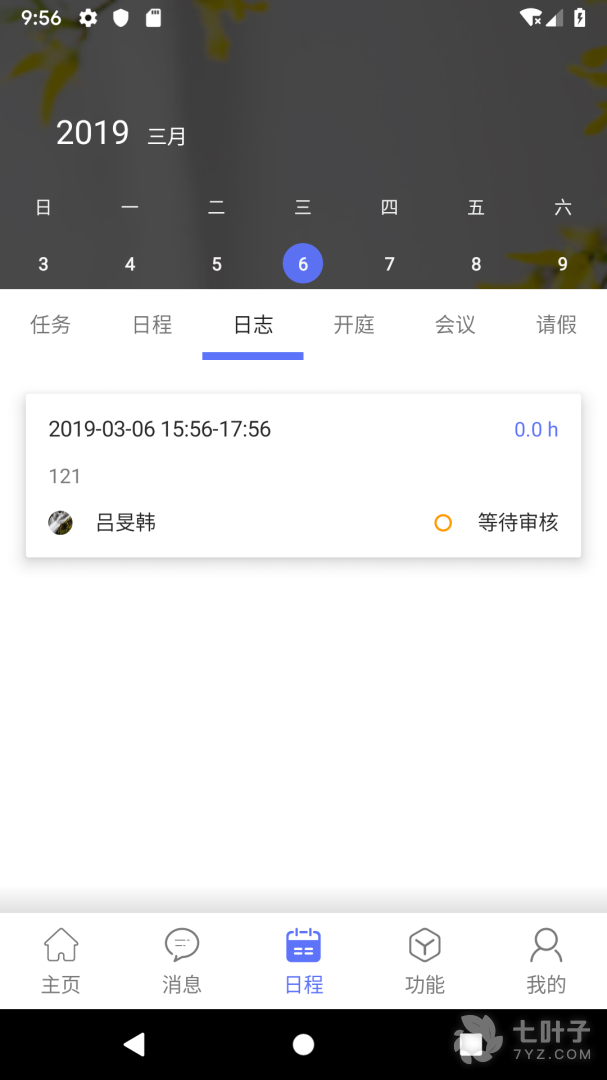
Task: Switch to the 任务 tab
Action: click(51, 325)
